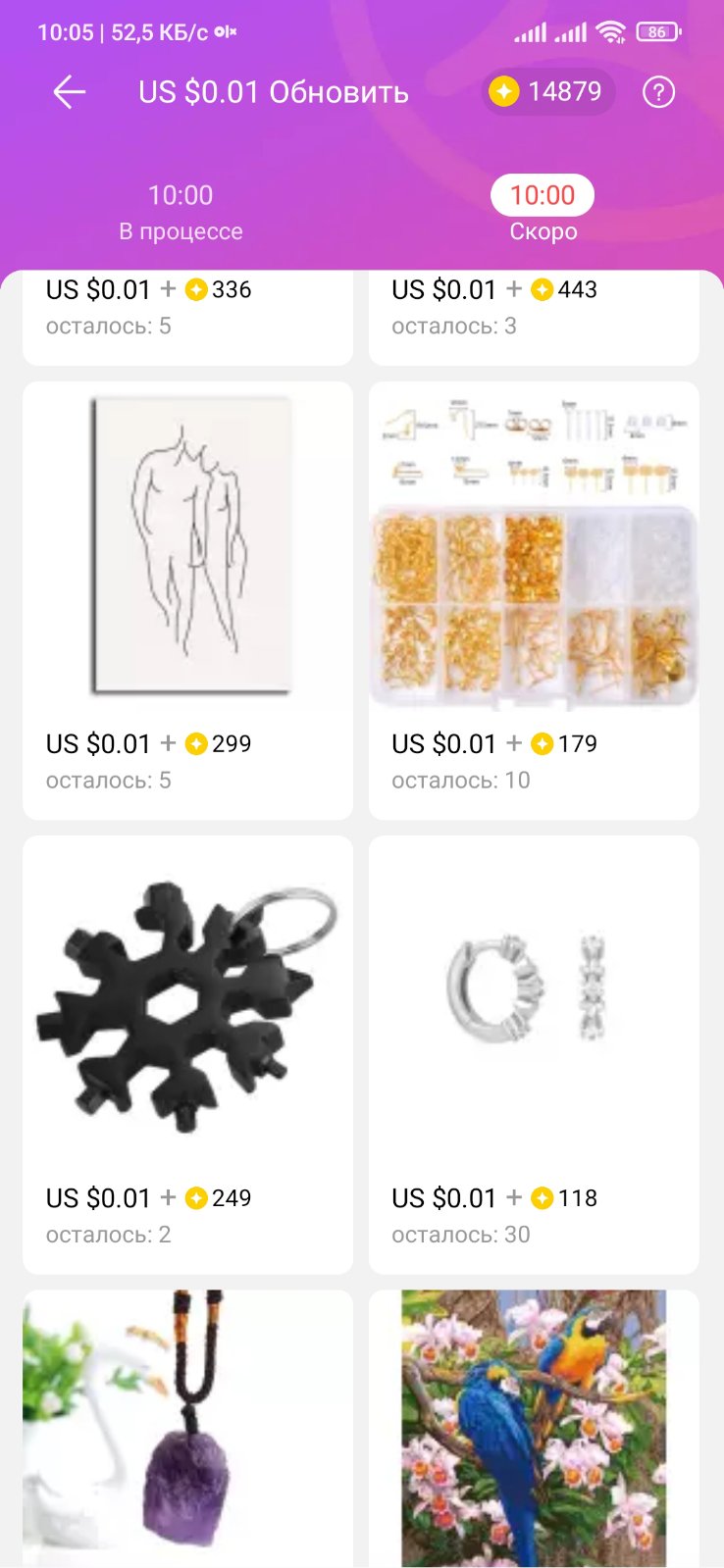This screenshot has height=1568, width=724.
Task: Open the 14879 coins balance
Action: [x=548, y=92]
